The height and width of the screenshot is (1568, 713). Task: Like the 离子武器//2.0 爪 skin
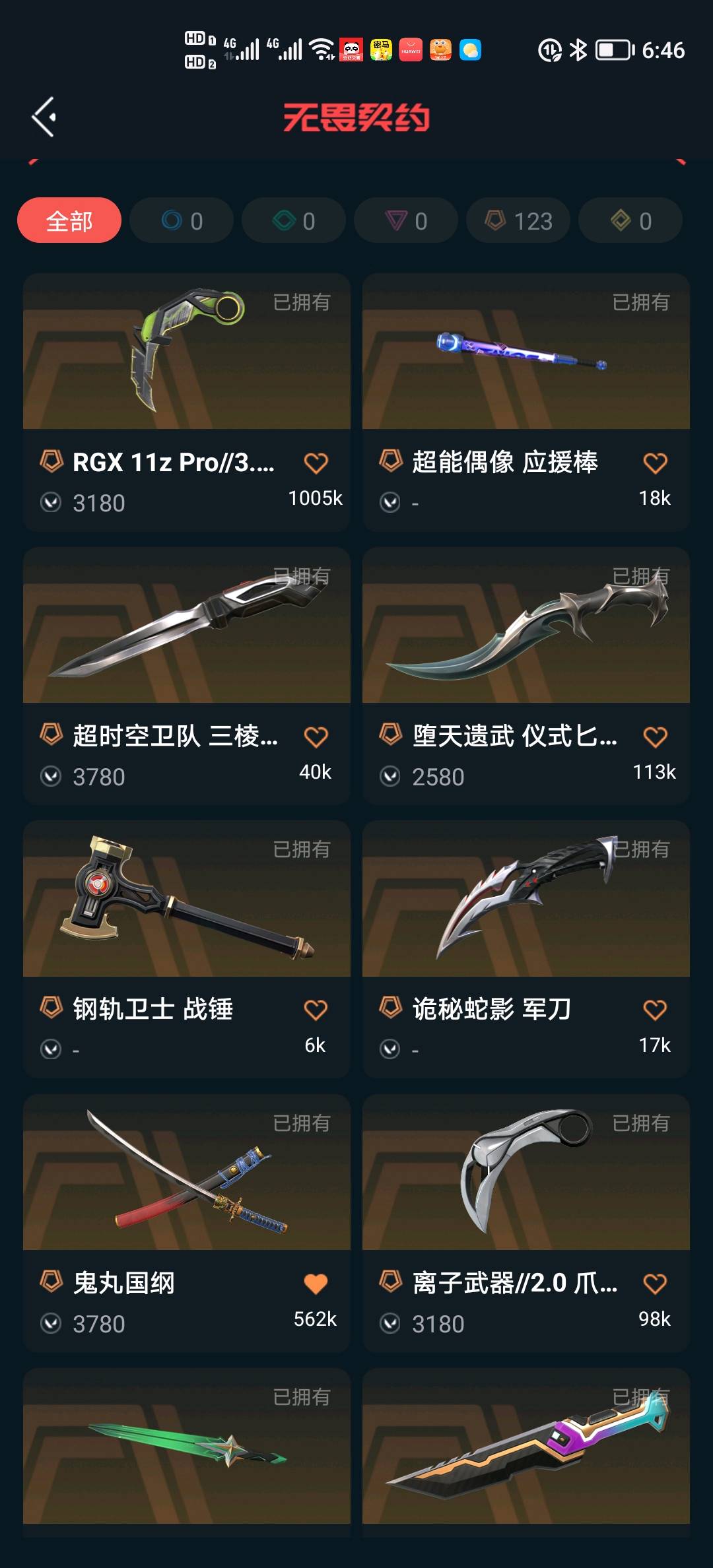[x=655, y=1284]
